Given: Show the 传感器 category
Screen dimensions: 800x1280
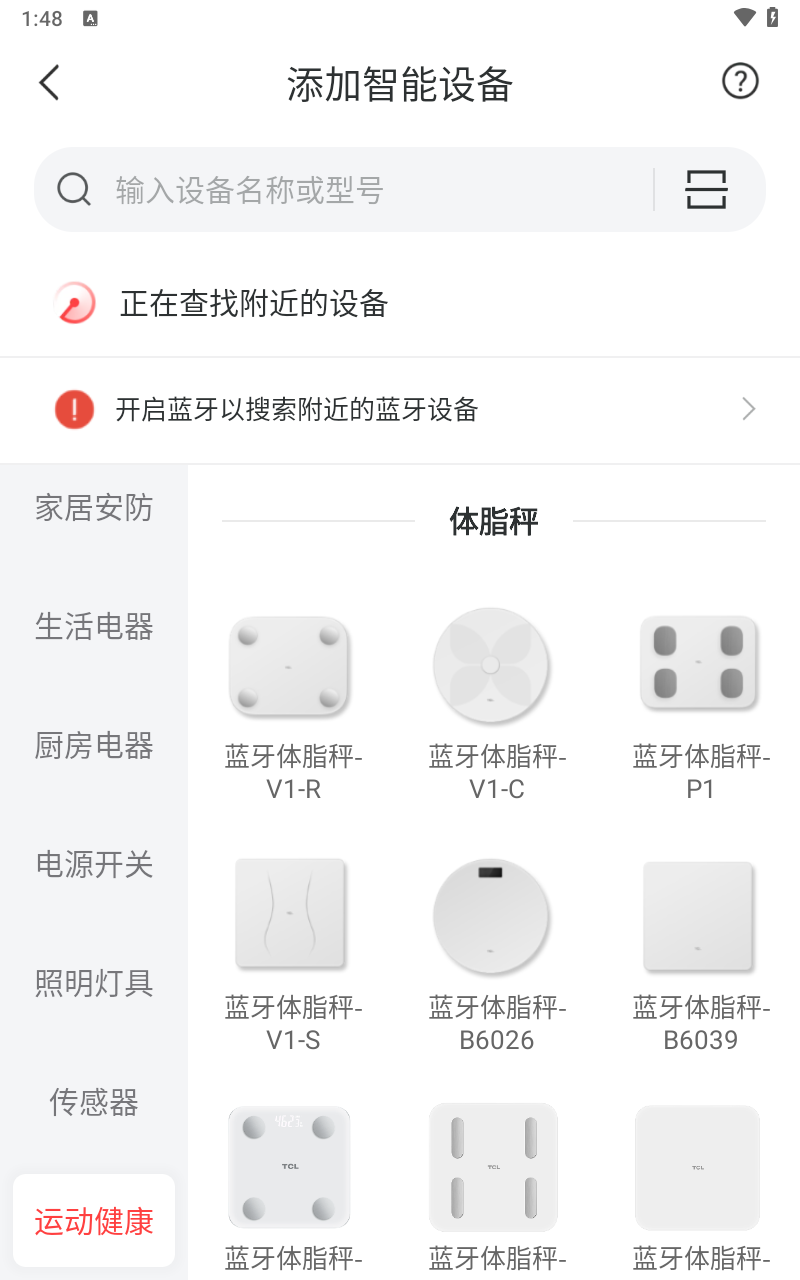Looking at the screenshot, I should 94,1103.
